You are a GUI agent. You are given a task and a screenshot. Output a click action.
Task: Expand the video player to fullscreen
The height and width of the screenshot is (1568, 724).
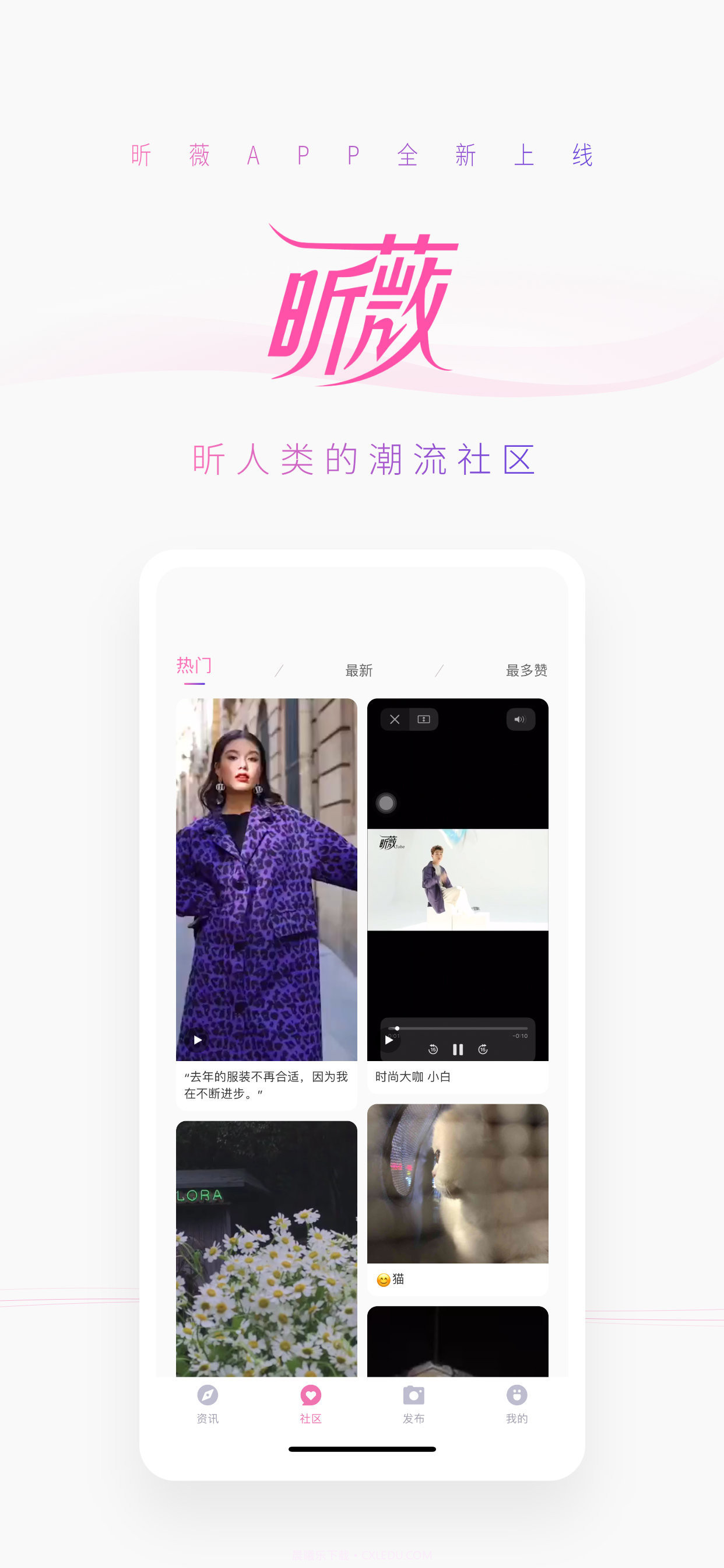[x=423, y=719]
